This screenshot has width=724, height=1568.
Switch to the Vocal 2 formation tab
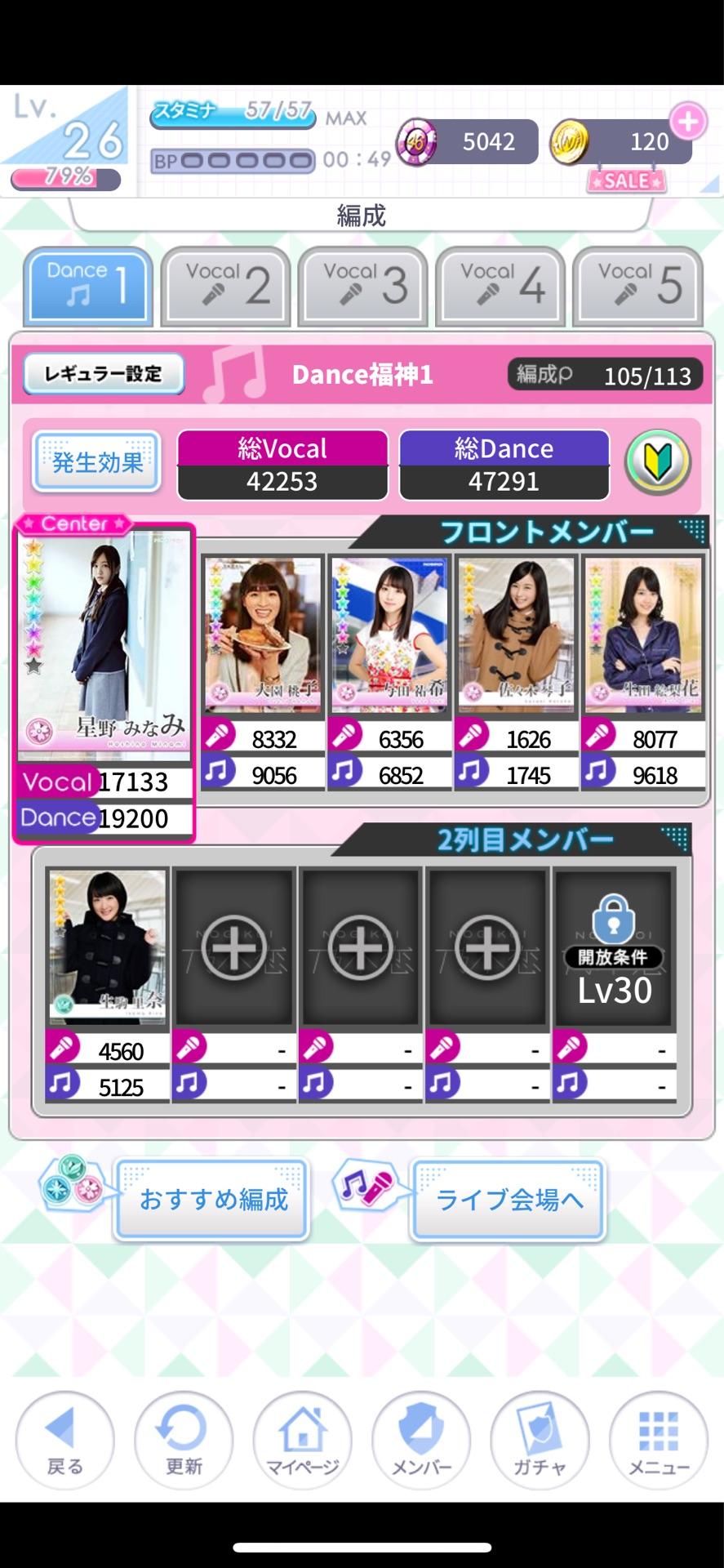pos(226,286)
